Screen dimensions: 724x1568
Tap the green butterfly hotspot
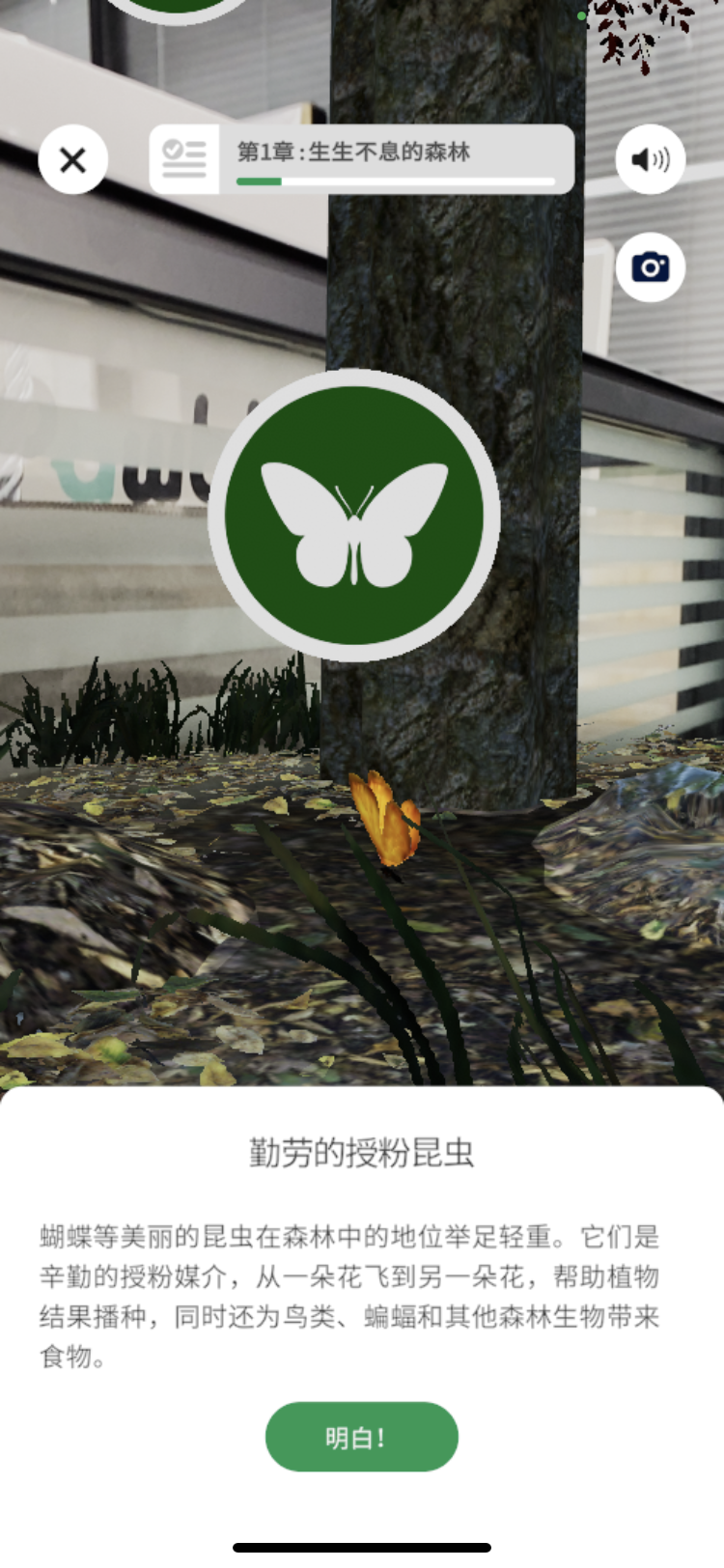pos(354,516)
